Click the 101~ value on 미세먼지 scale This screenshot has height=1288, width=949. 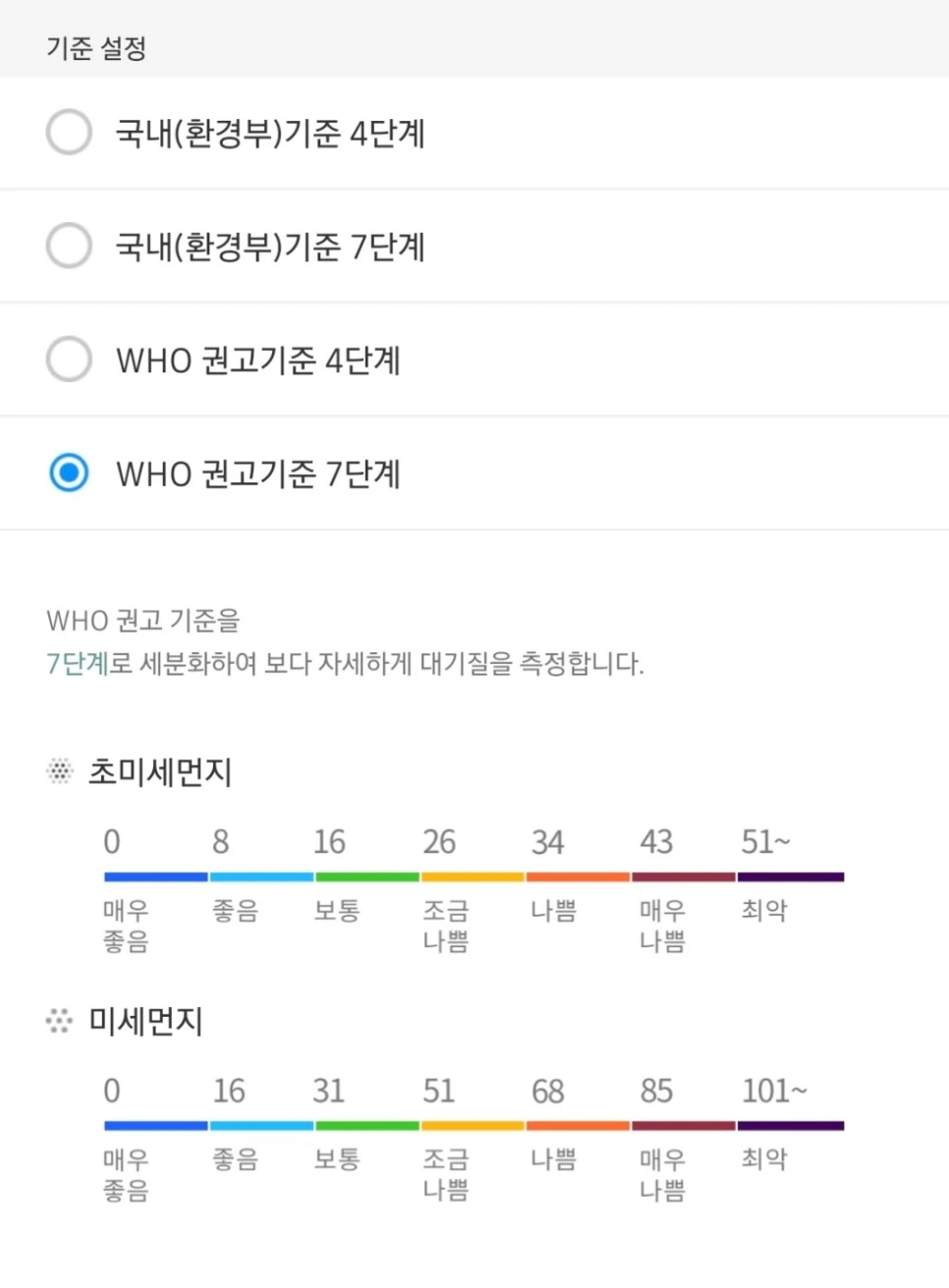[776, 1091]
